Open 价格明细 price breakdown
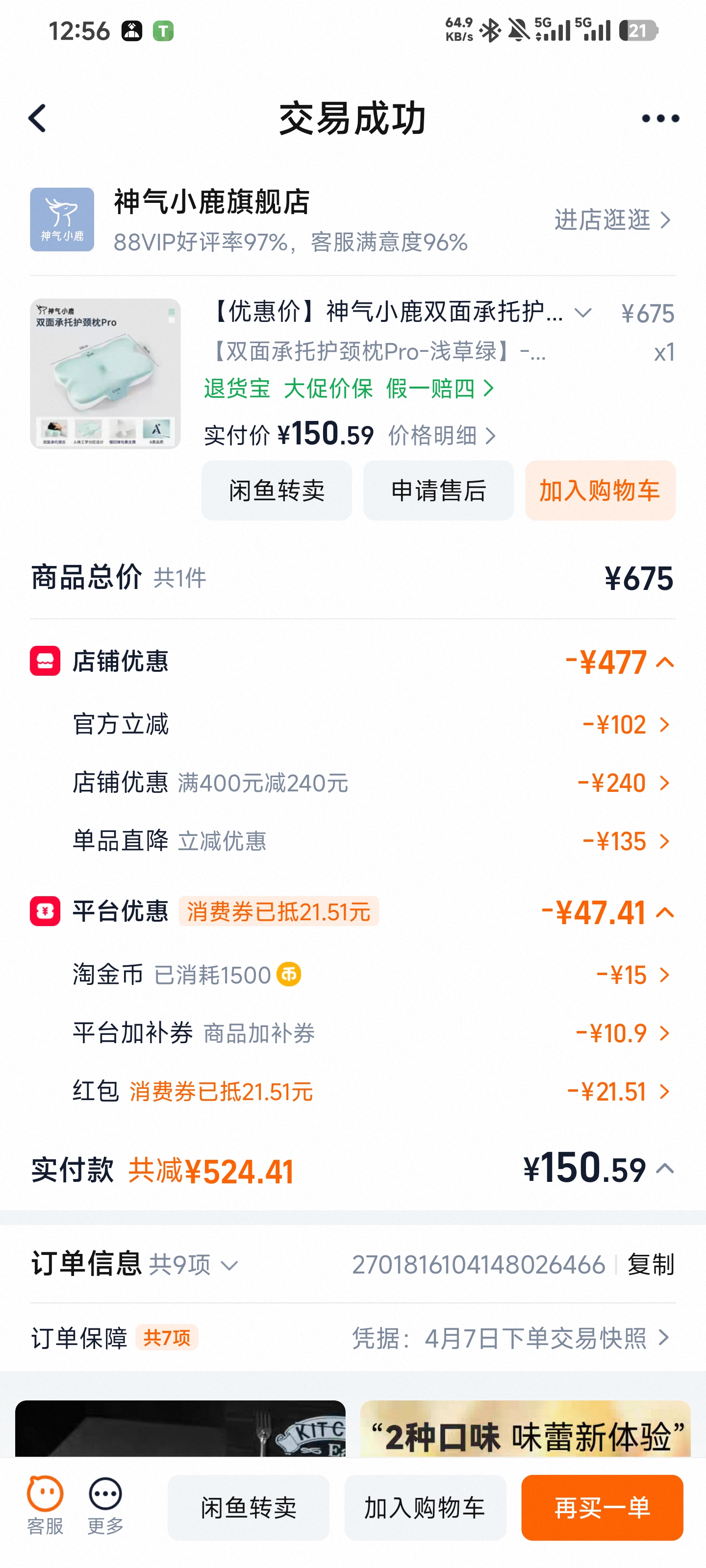The height and width of the screenshot is (1568, 706). coord(442,435)
